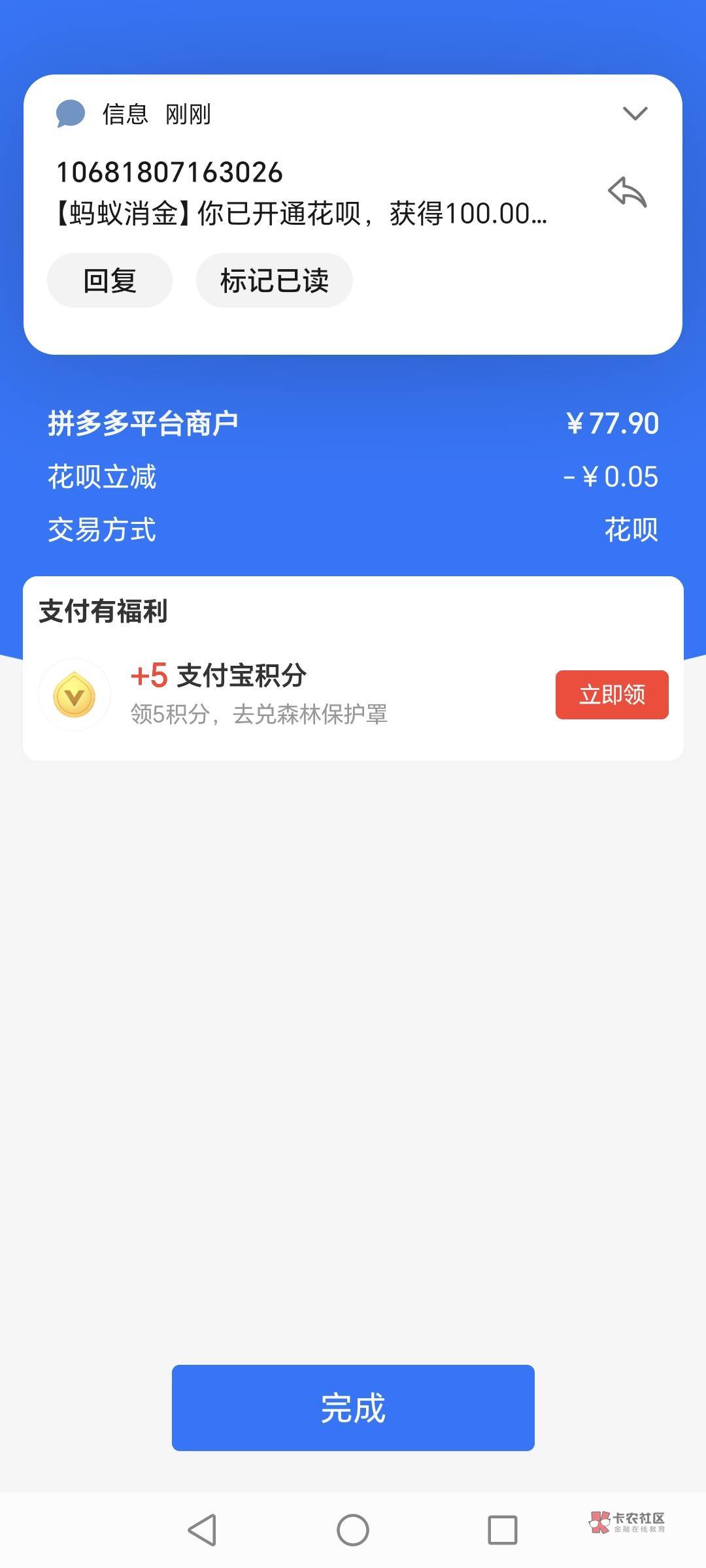This screenshot has width=706, height=1568.
Task: Return to the home screen
Action: [353, 1529]
